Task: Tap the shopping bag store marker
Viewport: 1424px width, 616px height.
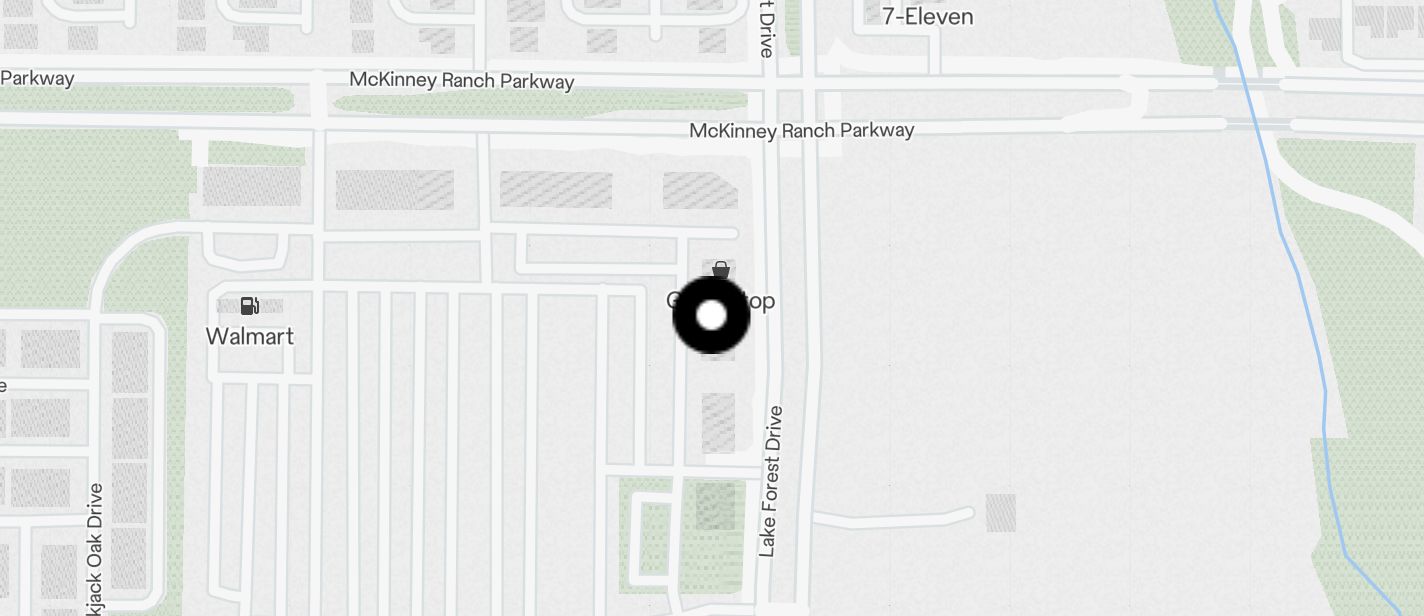Action: (720, 270)
